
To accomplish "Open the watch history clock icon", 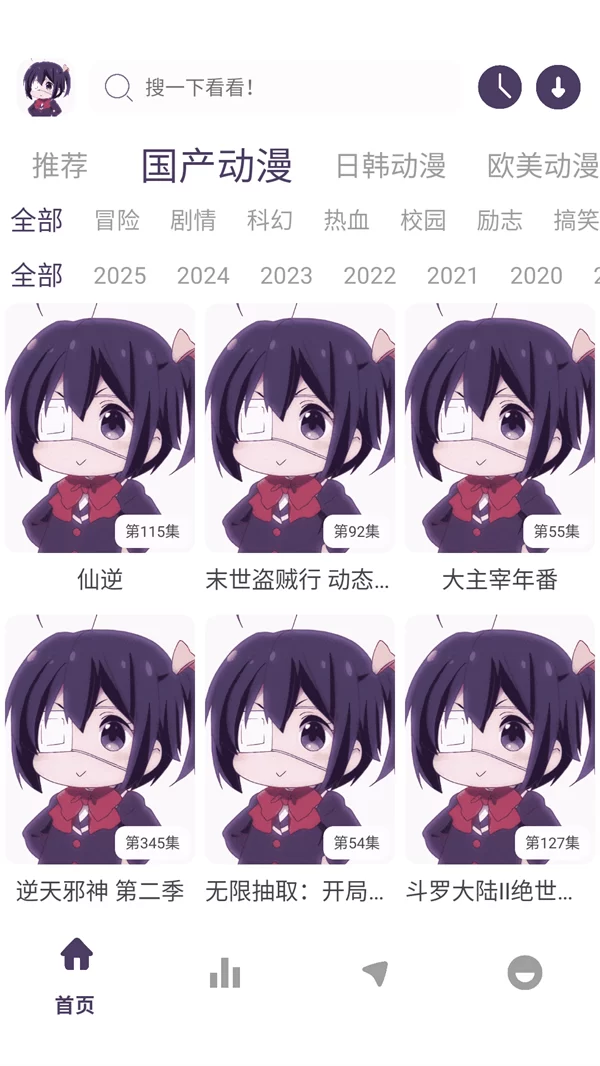I will (500, 87).
